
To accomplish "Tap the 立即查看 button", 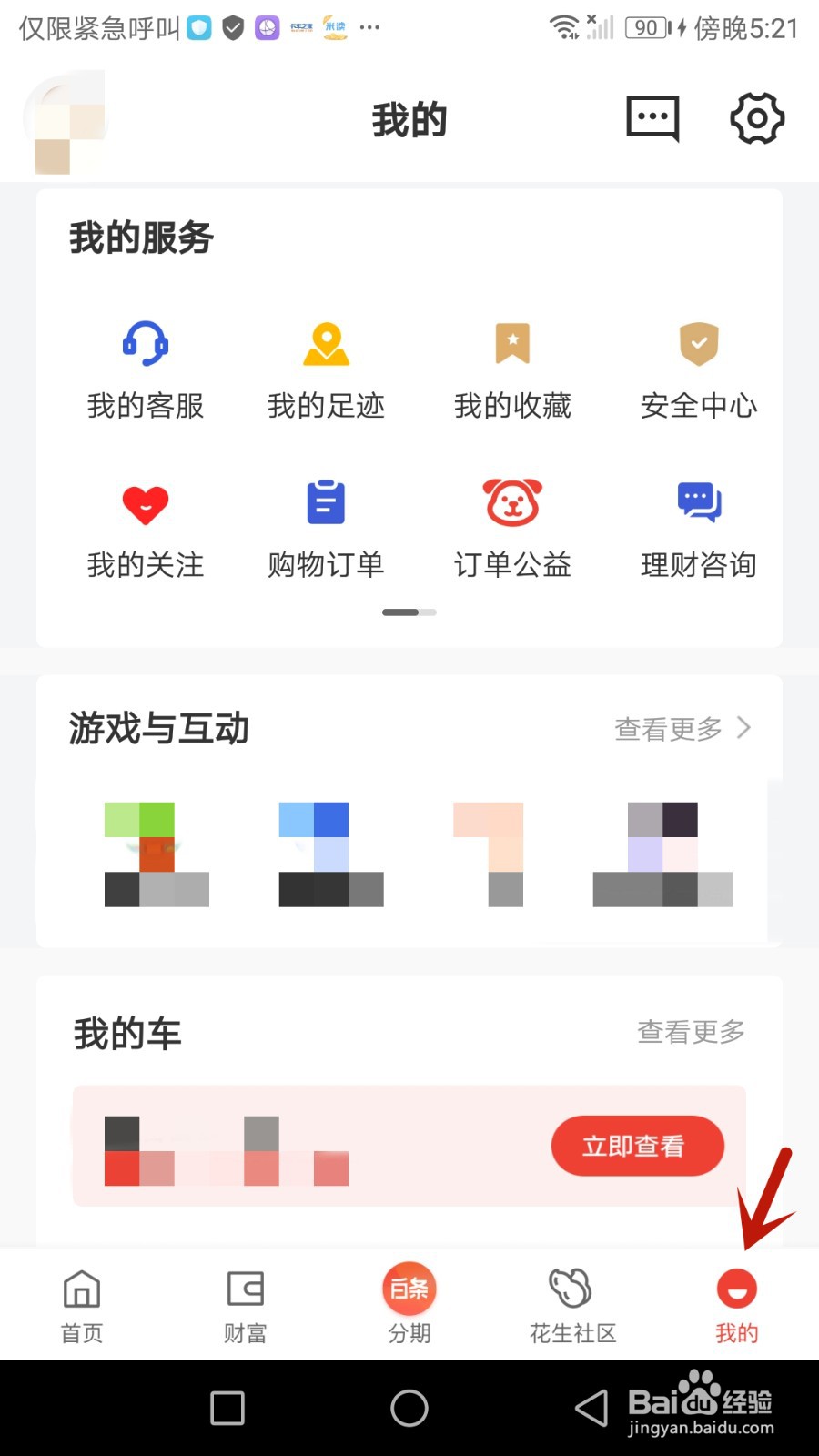I will click(637, 1146).
